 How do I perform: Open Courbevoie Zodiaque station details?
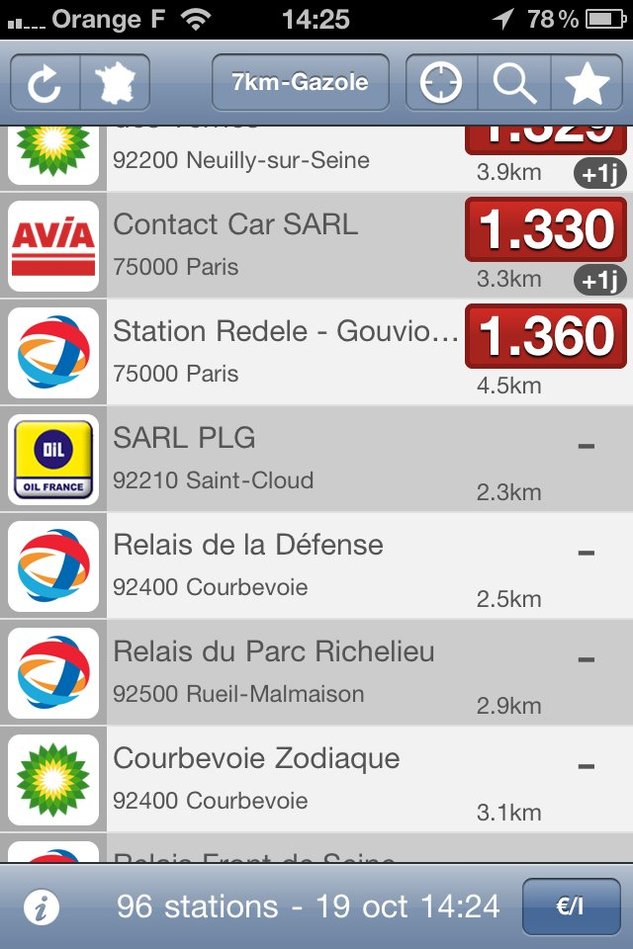pyautogui.click(x=280, y=778)
